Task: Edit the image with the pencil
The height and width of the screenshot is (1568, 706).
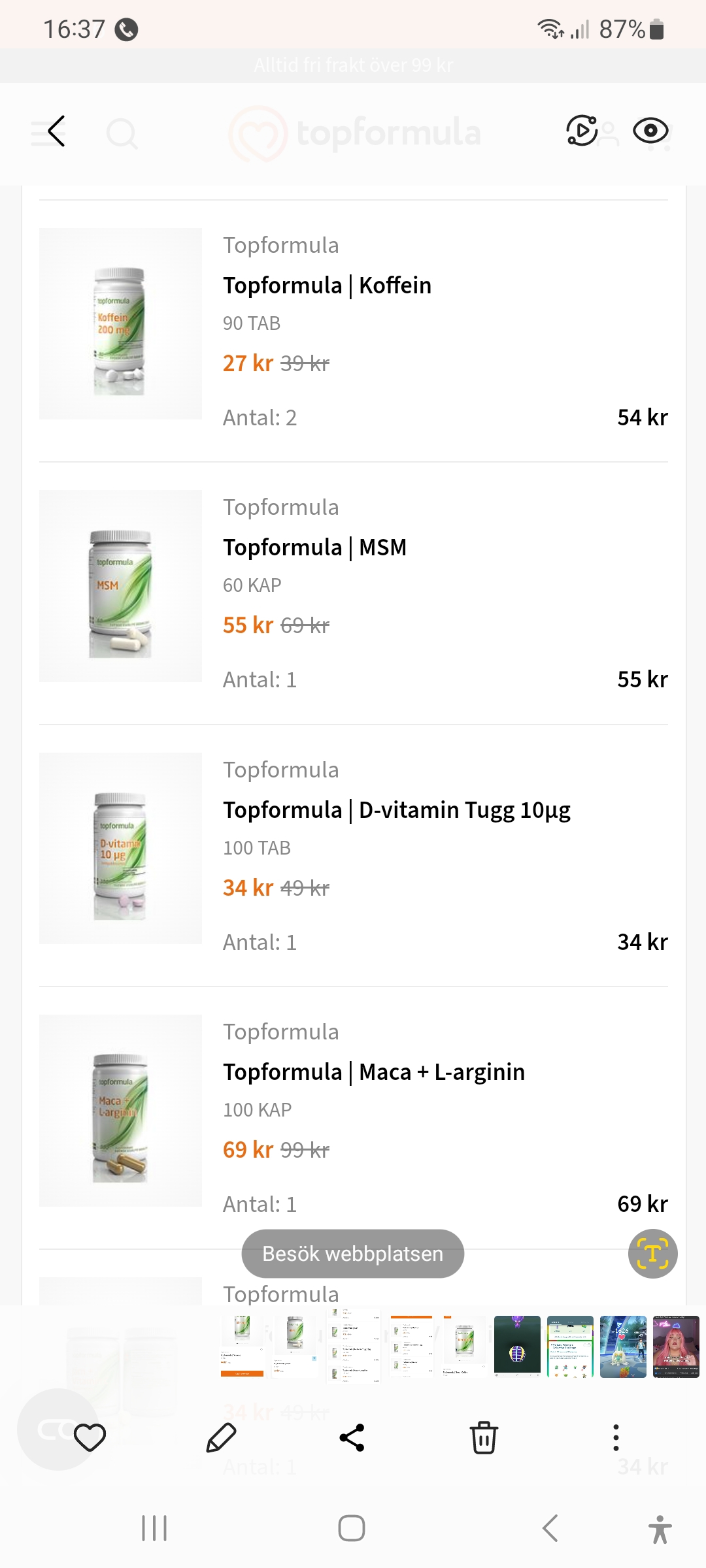Action: (221, 1437)
